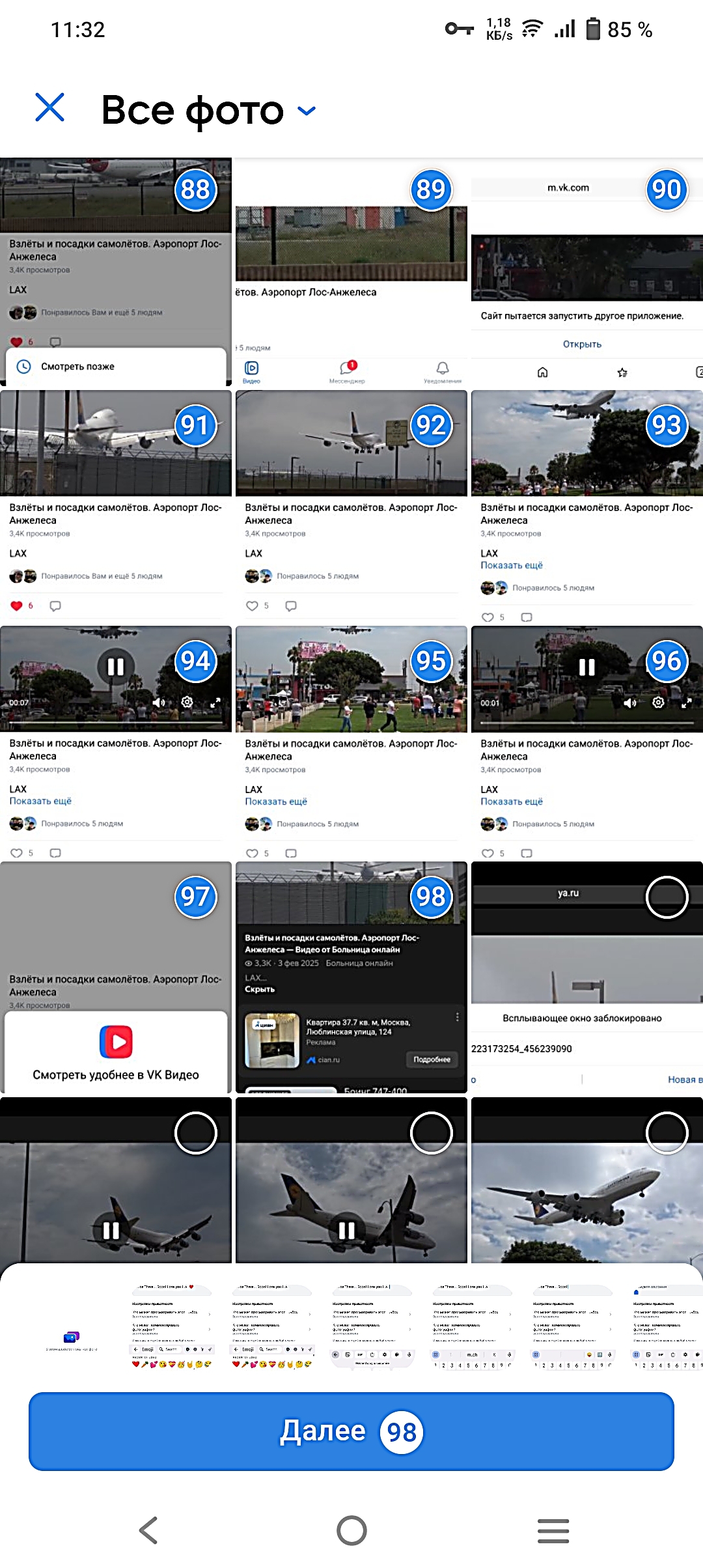The height and width of the screenshot is (1568, 703).
Task: Deselect photo numbered 95
Action: 431,662
